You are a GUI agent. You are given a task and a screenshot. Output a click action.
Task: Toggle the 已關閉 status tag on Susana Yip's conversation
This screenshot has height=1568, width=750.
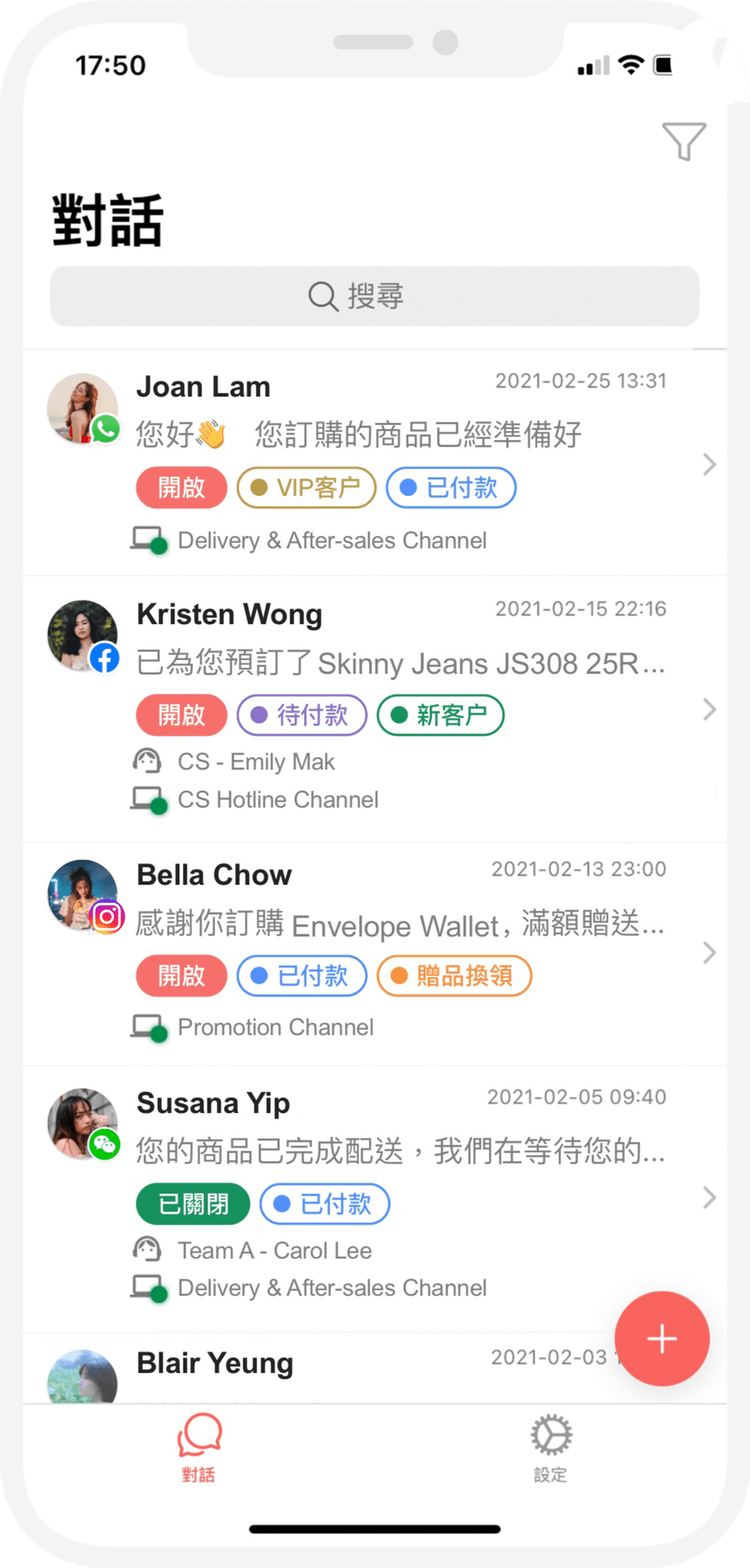click(x=192, y=1204)
